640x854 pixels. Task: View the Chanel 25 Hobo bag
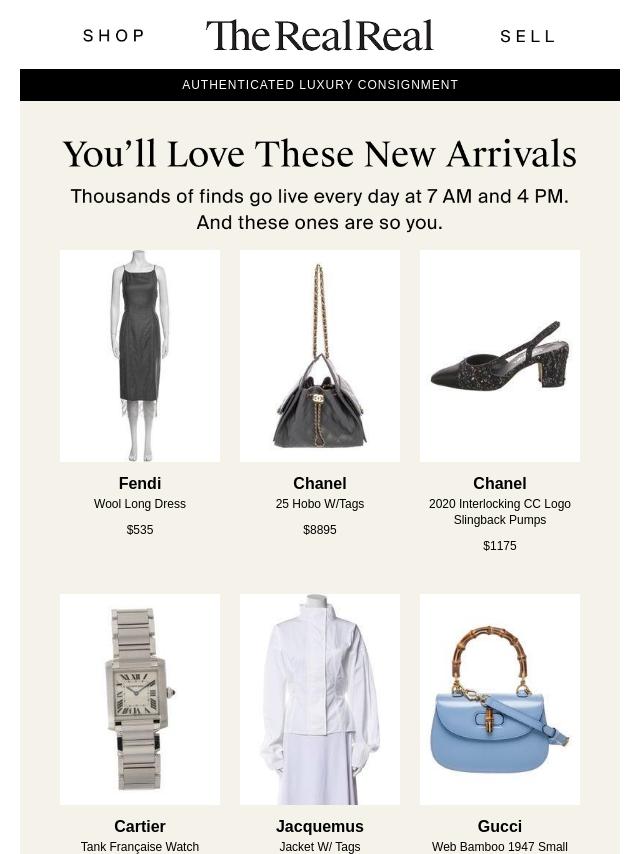[x=320, y=356]
